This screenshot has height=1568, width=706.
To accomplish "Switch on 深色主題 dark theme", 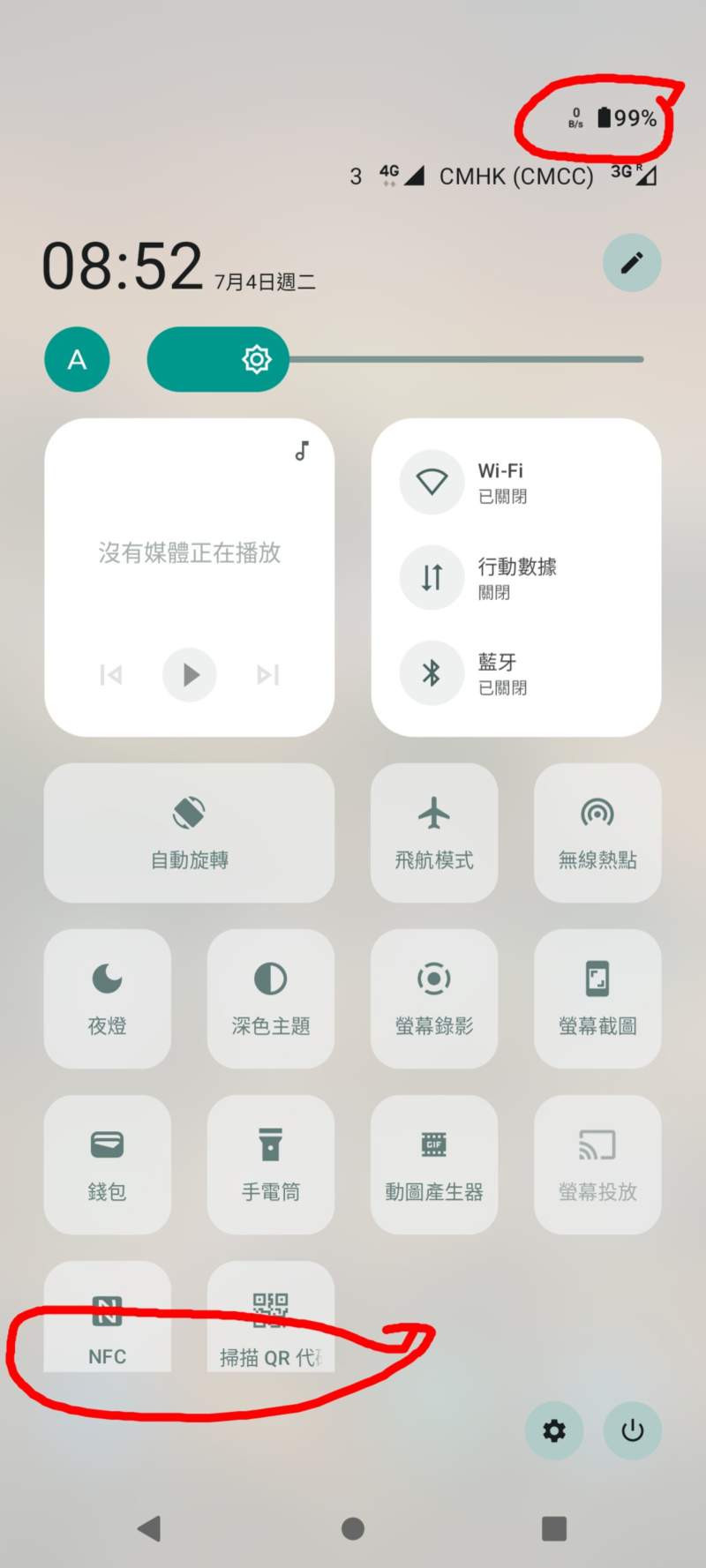I will 271,999.
